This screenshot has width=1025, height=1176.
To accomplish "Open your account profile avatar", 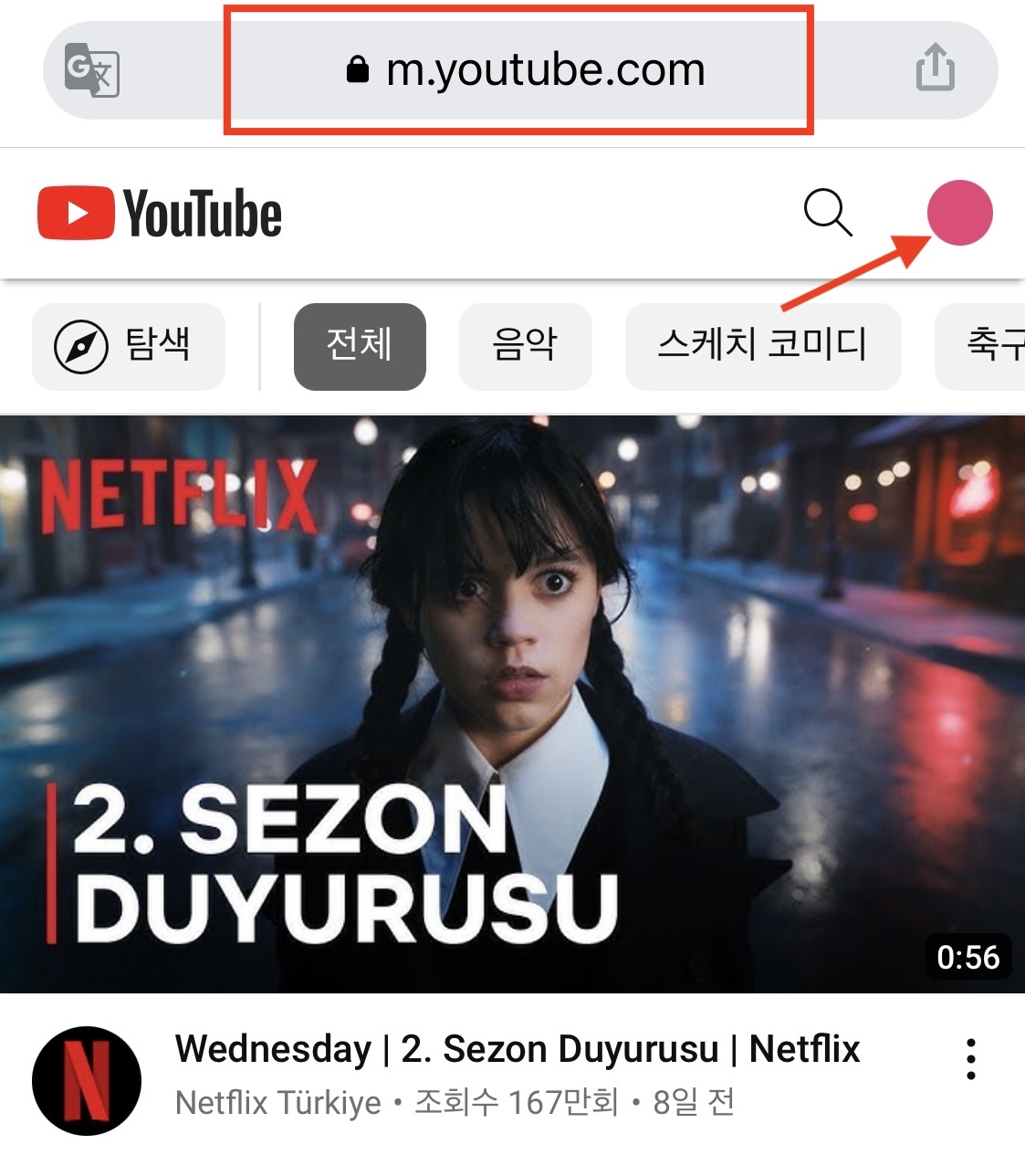I will point(960,212).
